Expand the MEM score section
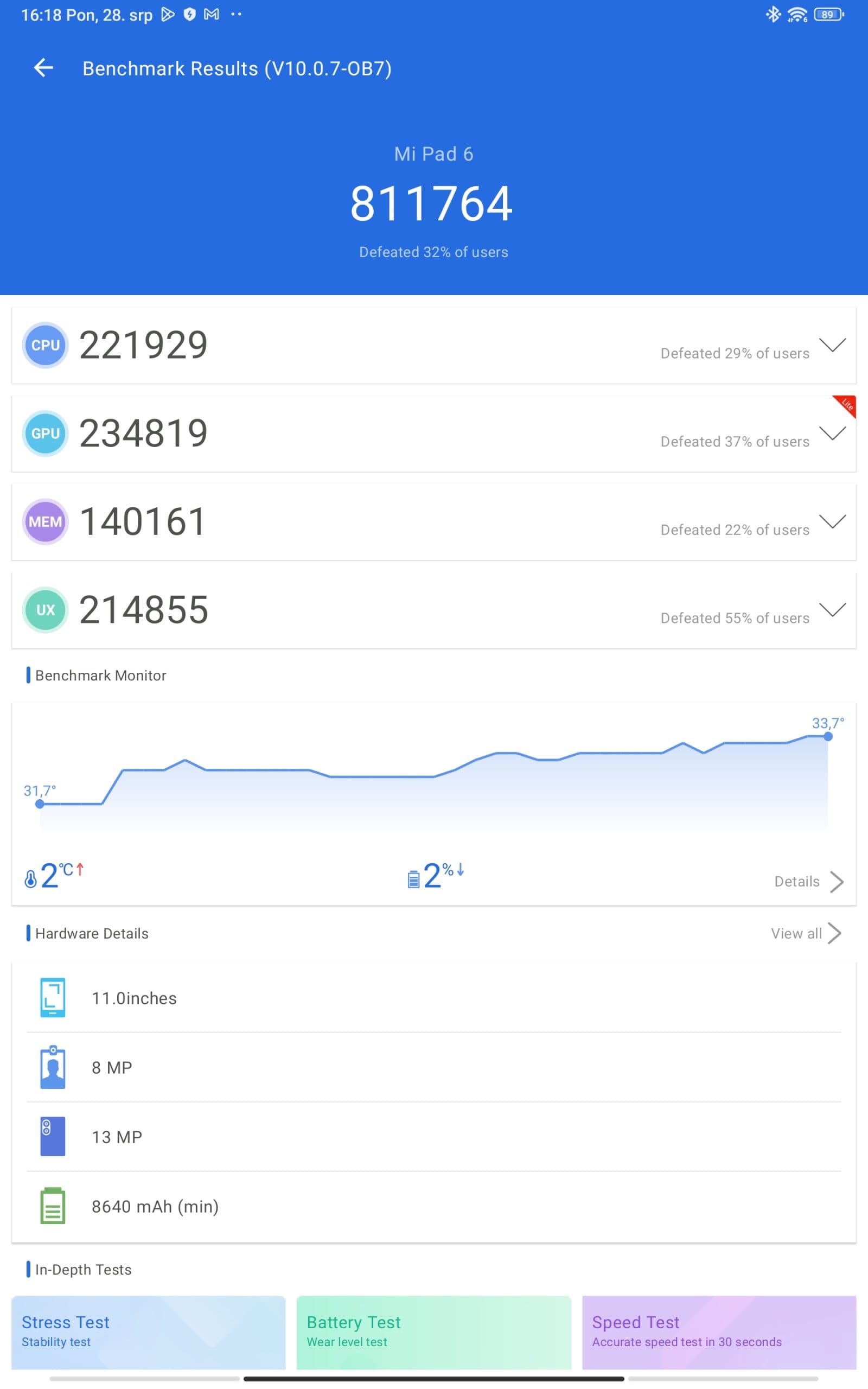Viewport: 868px width, 1389px height. [x=832, y=521]
